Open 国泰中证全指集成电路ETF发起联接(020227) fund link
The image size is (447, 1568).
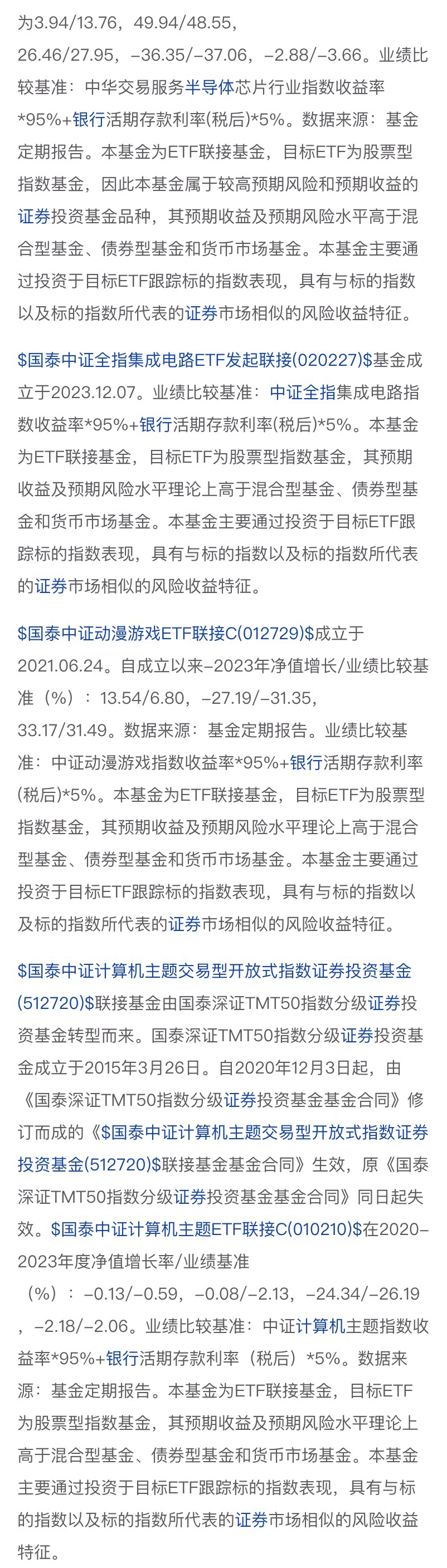pyautogui.click(x=195, y=360)
